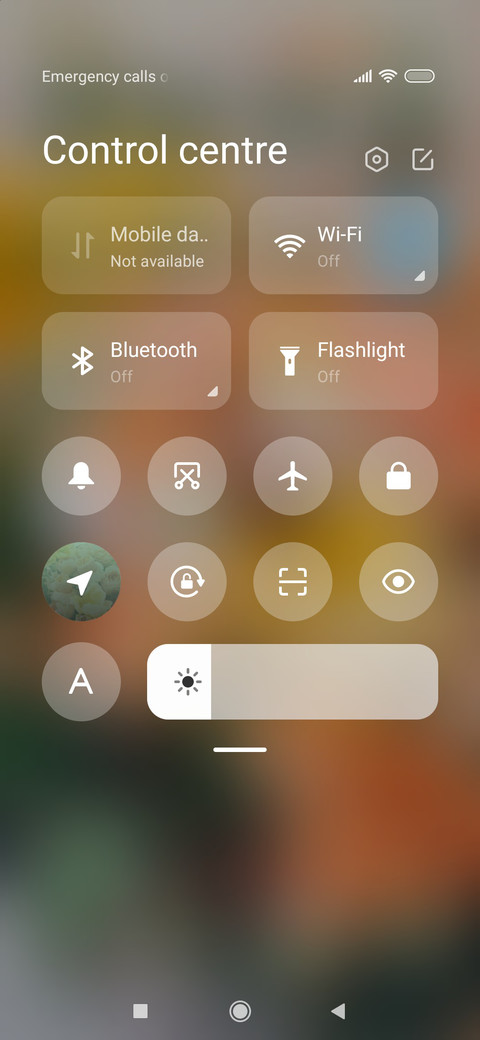Toggle auto-rotate lock
This screenshot has height=1040, width=480.
pos(187,582)
